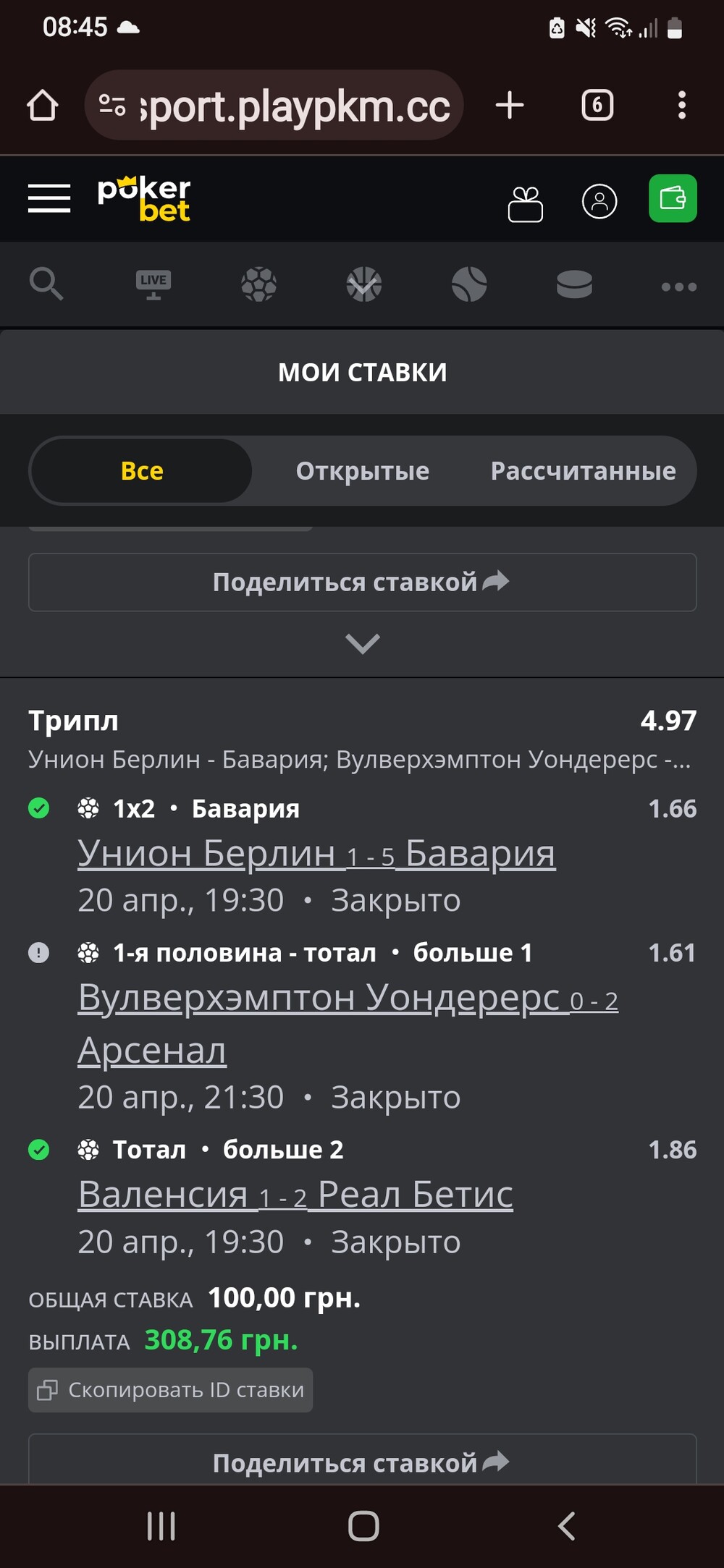Open the browser tabs counter

[597, 106]
